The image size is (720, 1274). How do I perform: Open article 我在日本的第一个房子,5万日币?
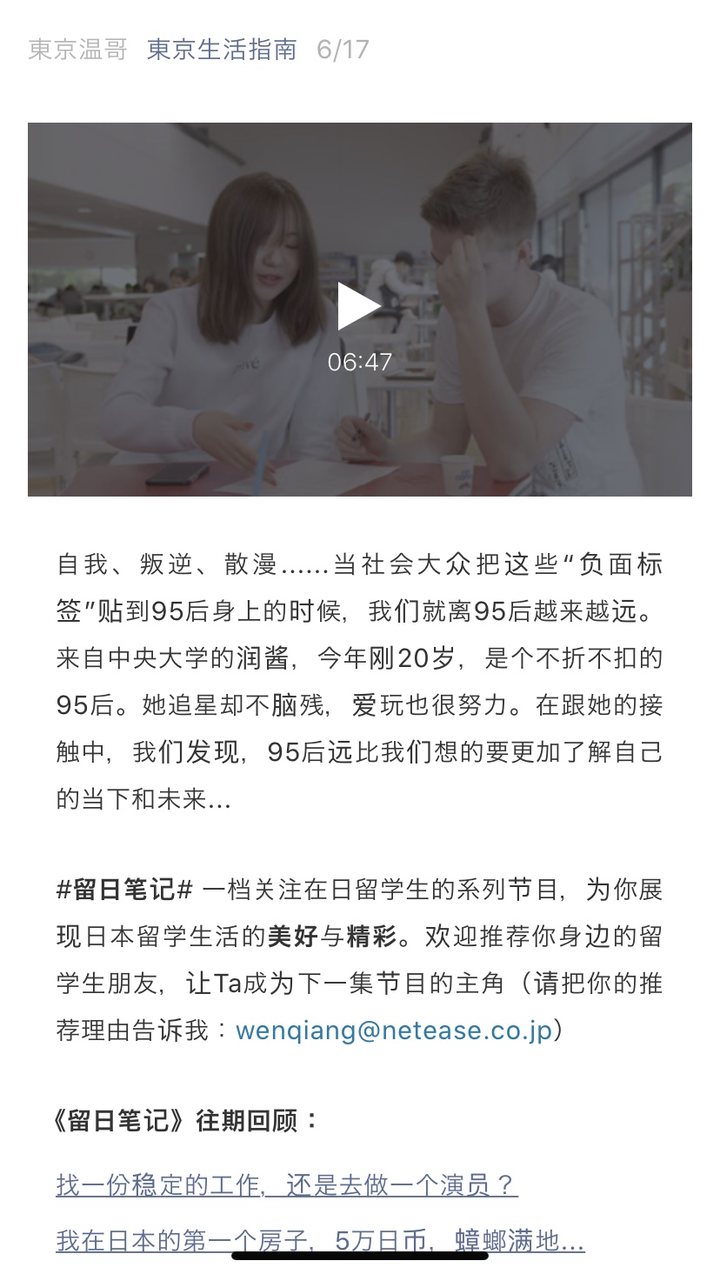[320, 1241]
